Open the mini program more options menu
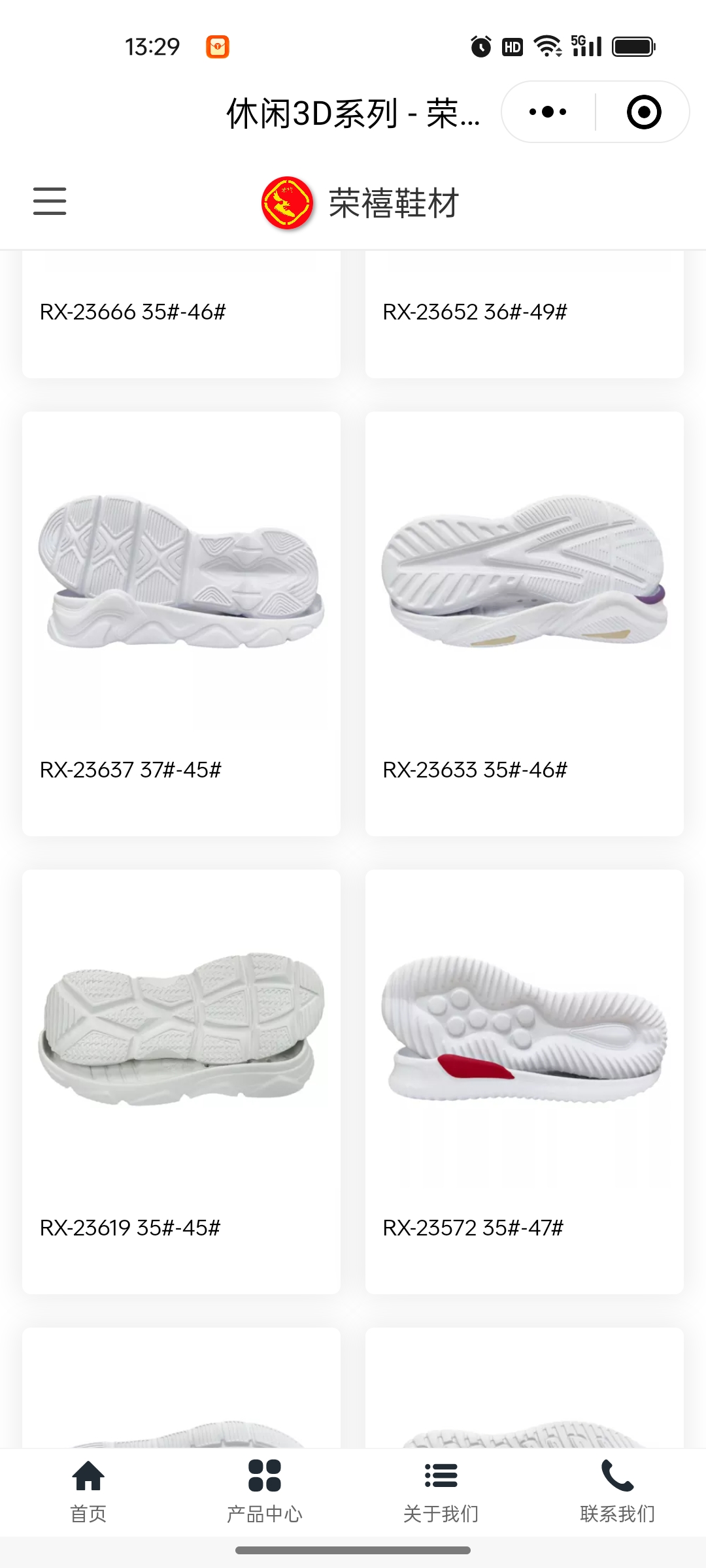706x1568 pixels. [548, 112]
